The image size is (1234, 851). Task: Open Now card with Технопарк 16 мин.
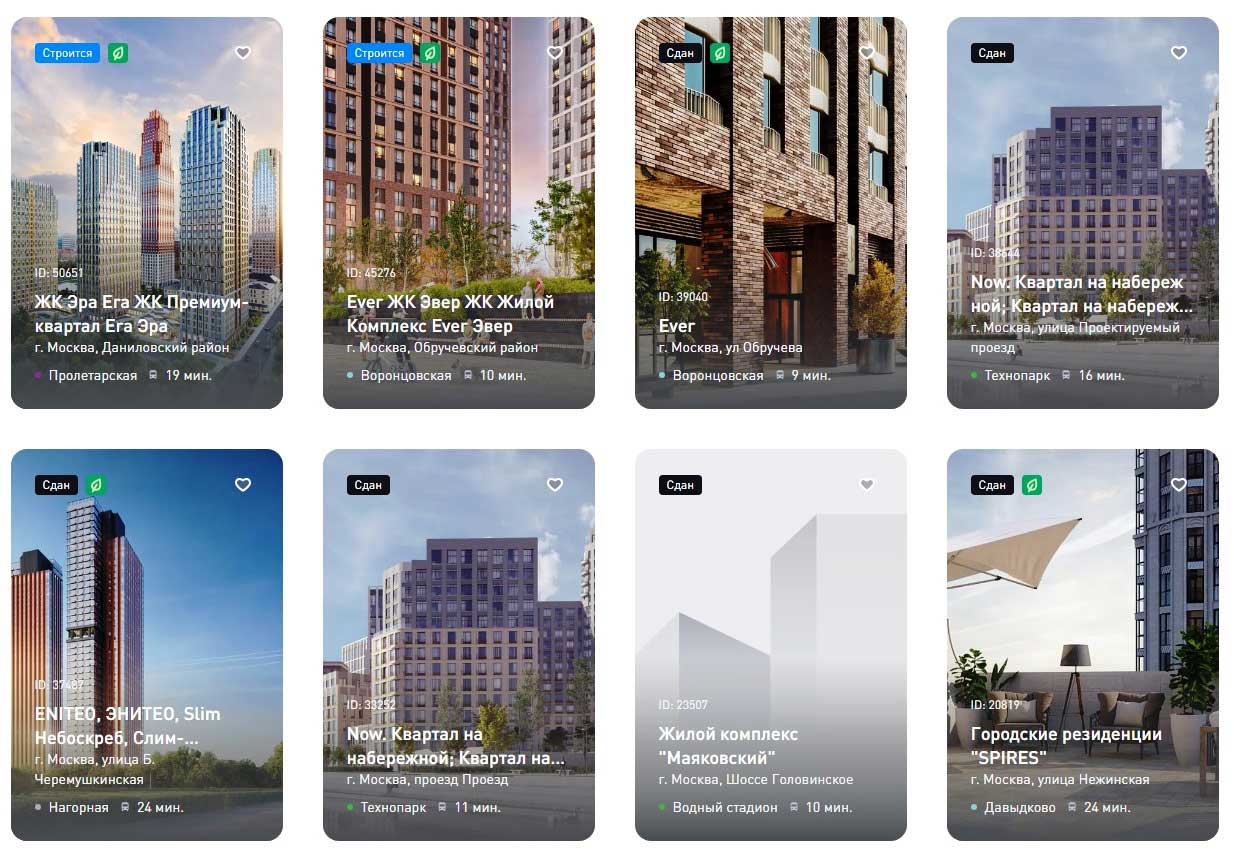pyautogui.click(x=1082, y=294)
